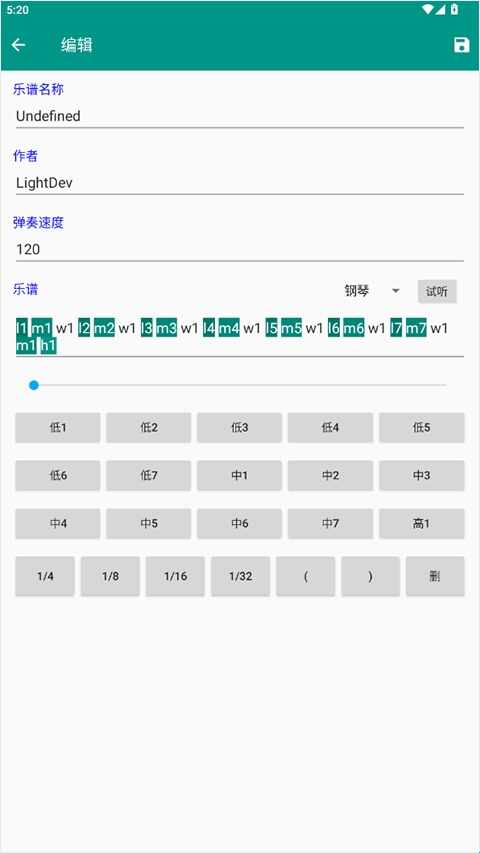Select the 1/4 duration button
Screen dimensions: 480x853
tap(45, 576)
